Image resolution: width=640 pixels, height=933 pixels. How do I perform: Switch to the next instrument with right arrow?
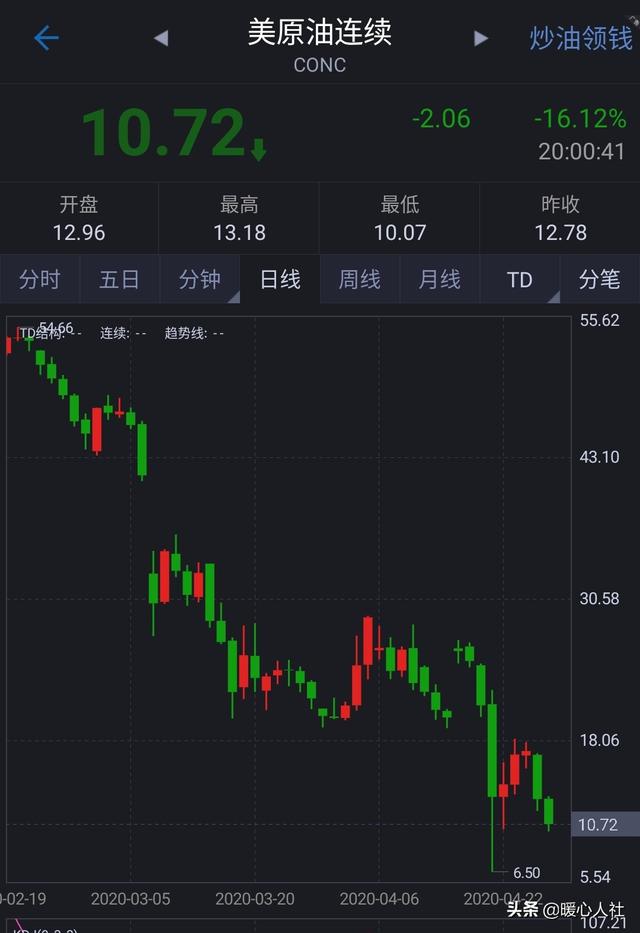click(x=481, y=39)
